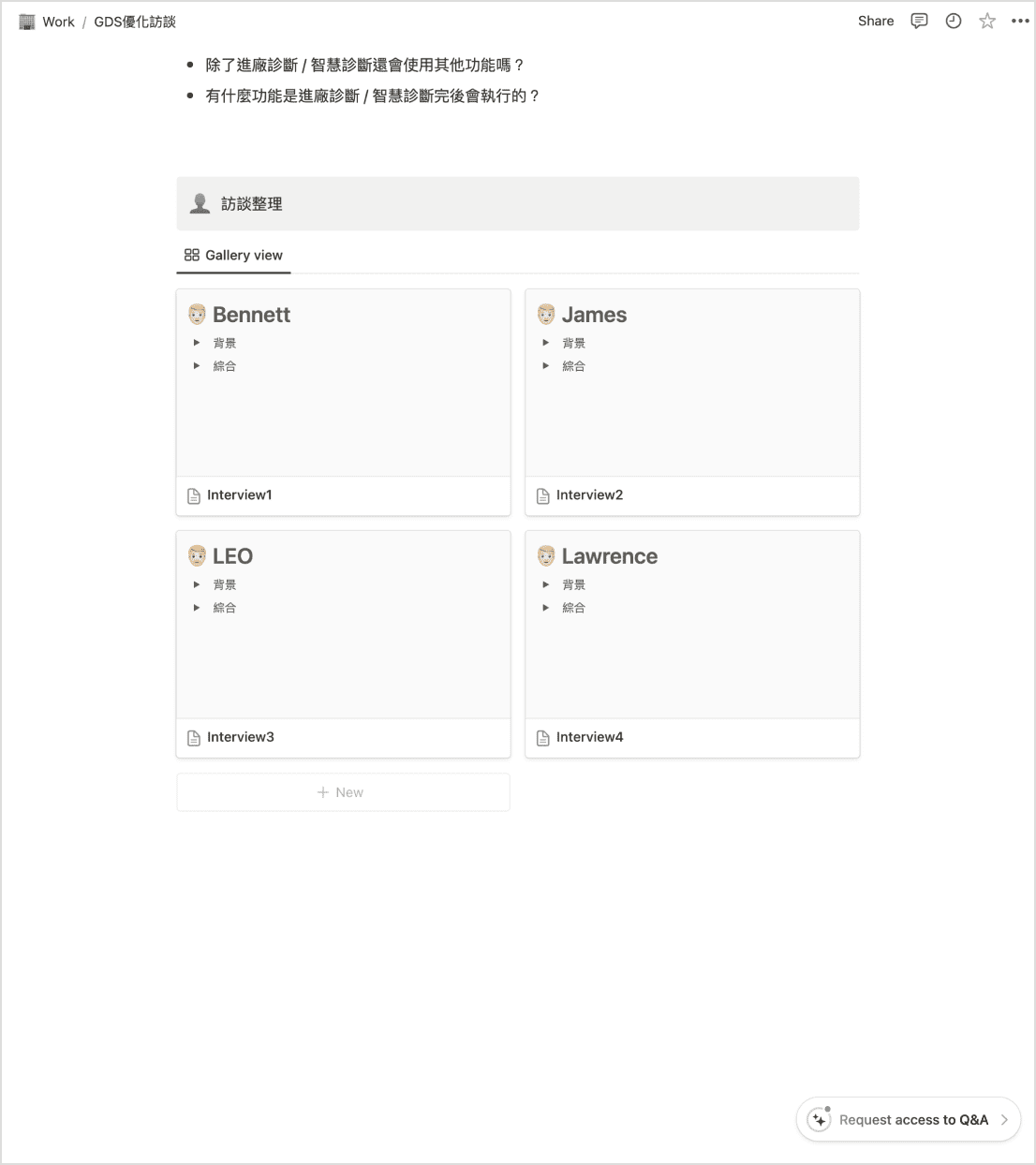Select the Gallery view tab
The height and width of the screenshot is (1165, 1036).
[233, 255]
